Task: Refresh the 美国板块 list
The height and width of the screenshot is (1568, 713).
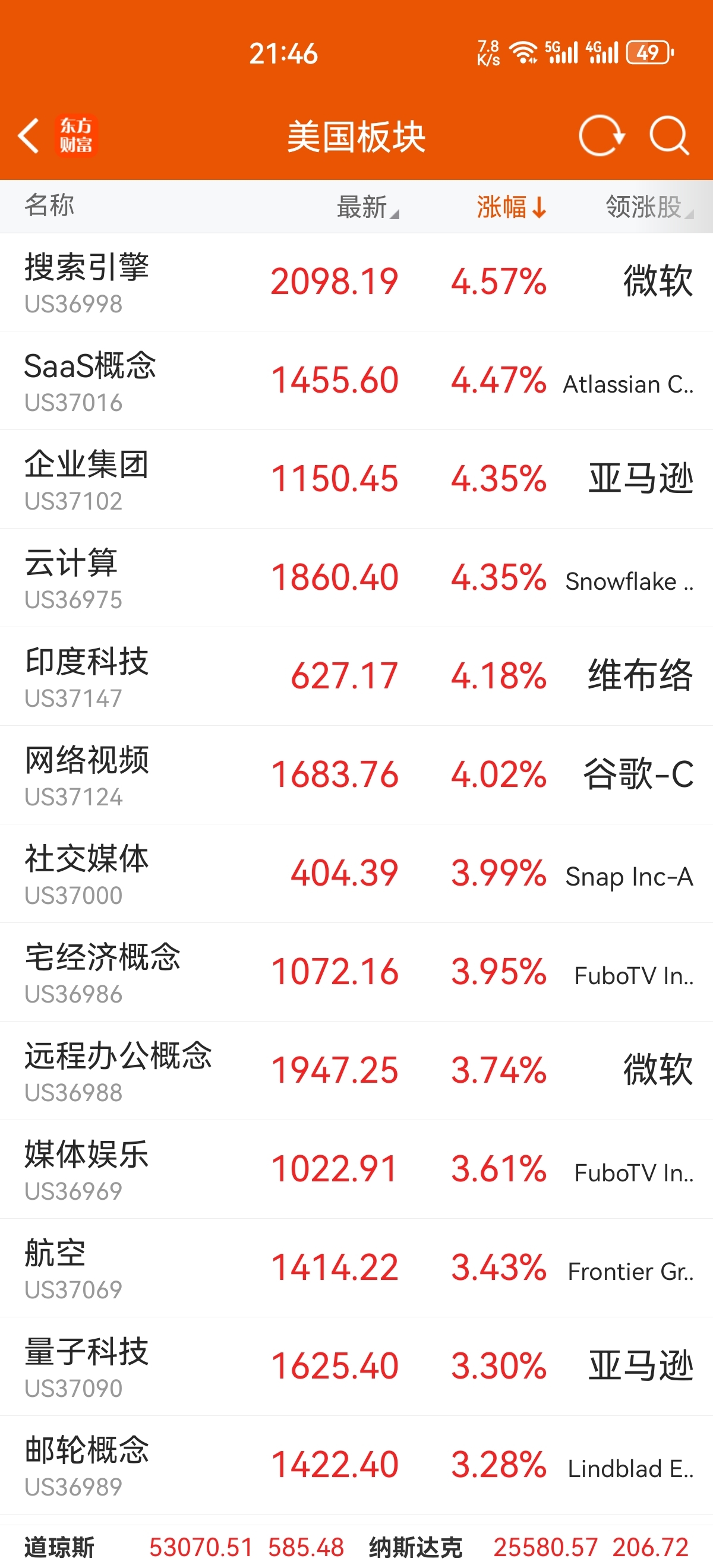Action: [x=601, y=136]
